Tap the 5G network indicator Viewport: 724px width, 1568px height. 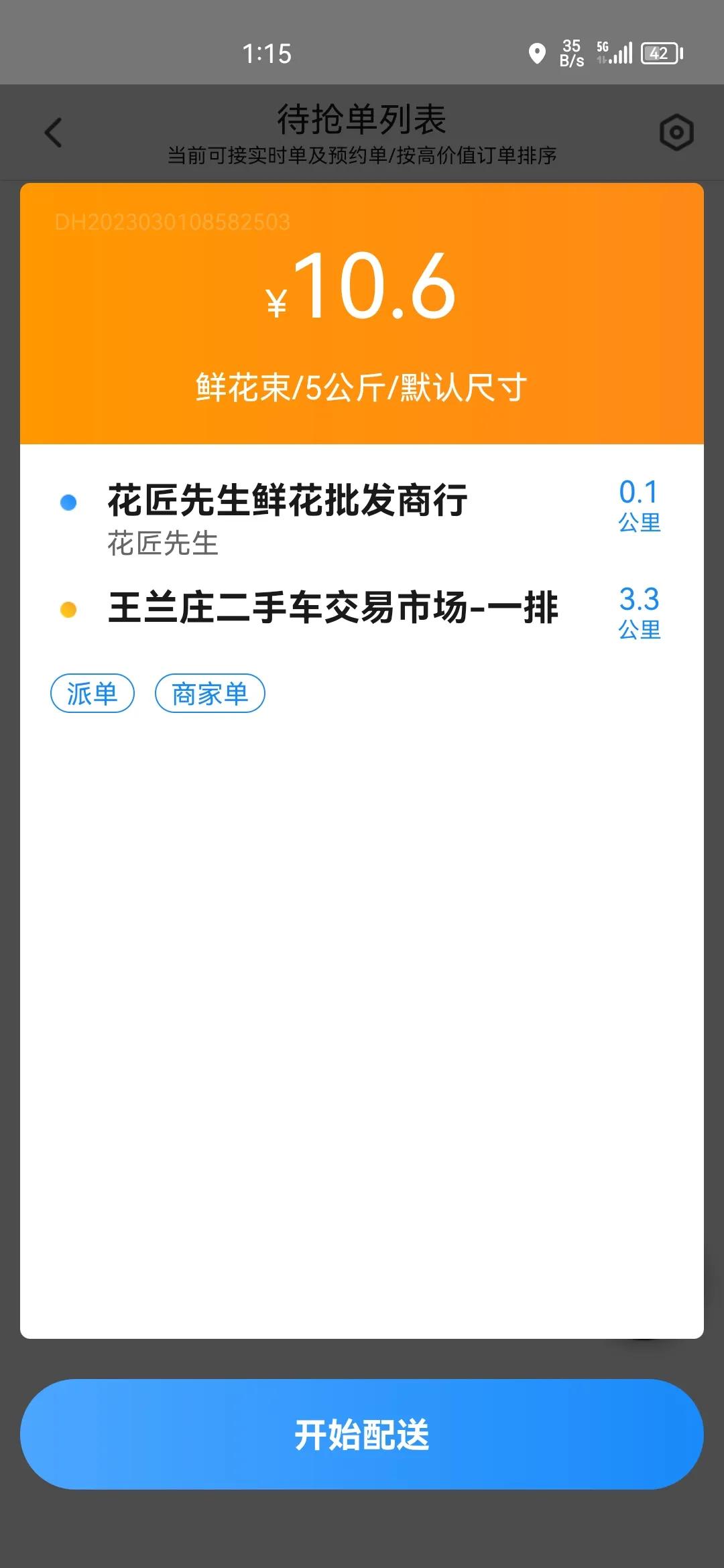pos(601,48)
